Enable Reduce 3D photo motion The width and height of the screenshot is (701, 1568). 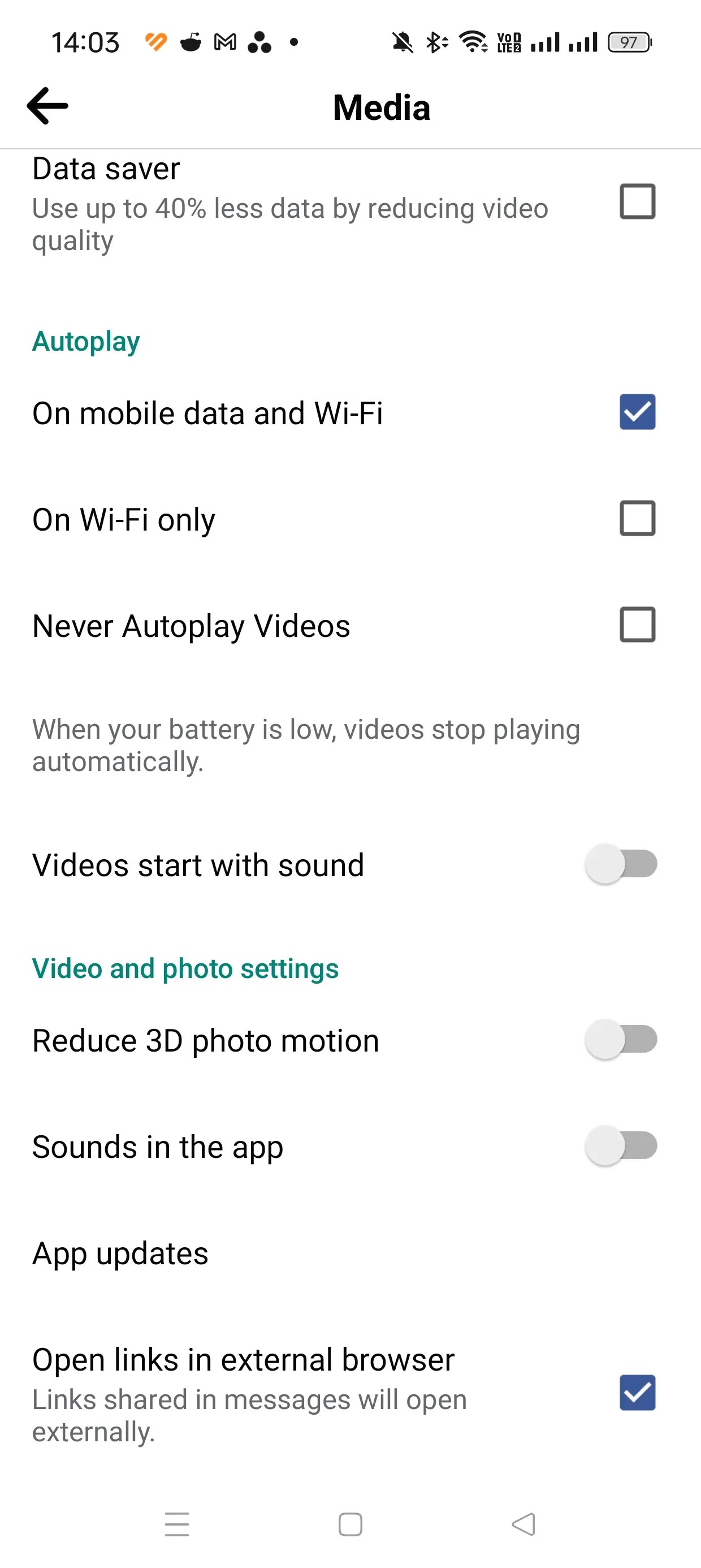621,1040
